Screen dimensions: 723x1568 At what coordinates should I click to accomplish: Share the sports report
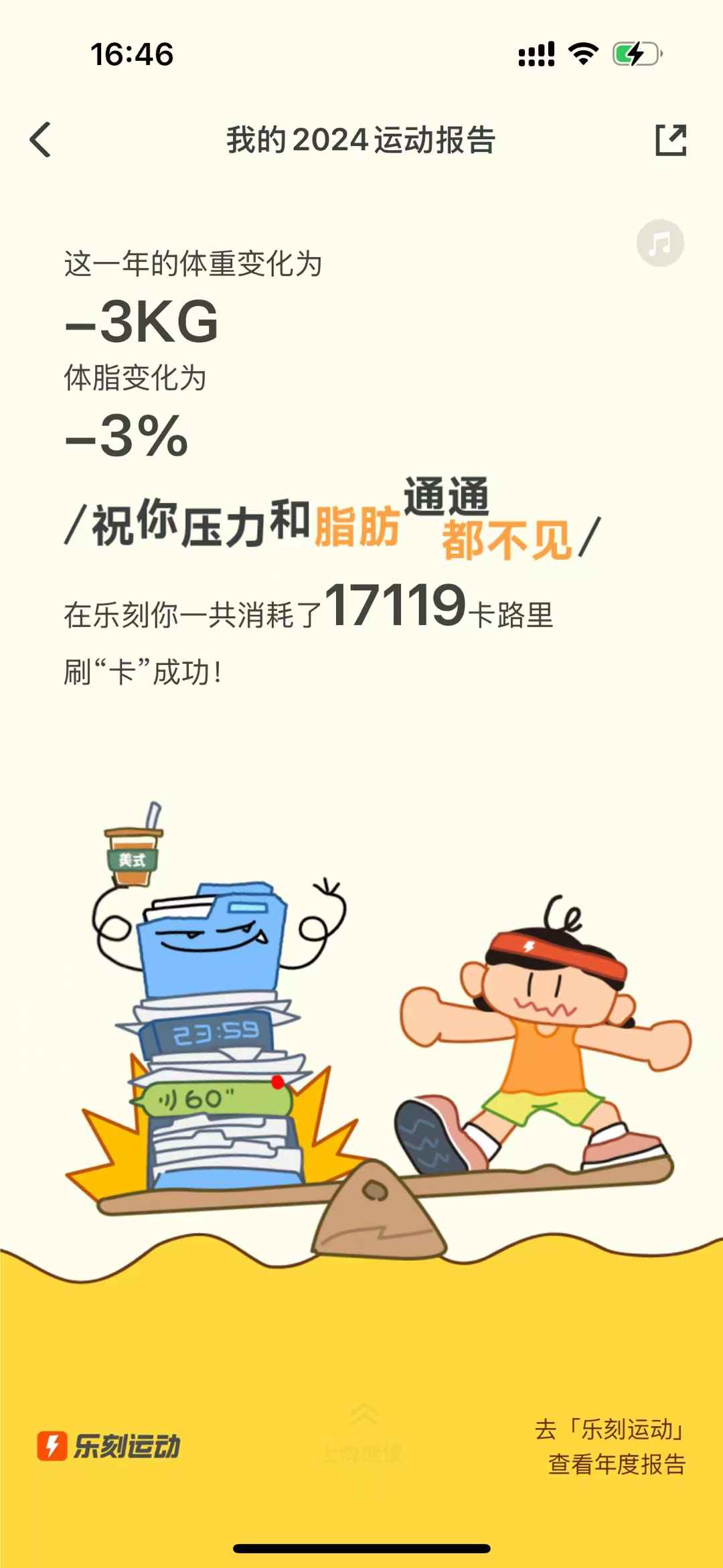coord(670,140)
